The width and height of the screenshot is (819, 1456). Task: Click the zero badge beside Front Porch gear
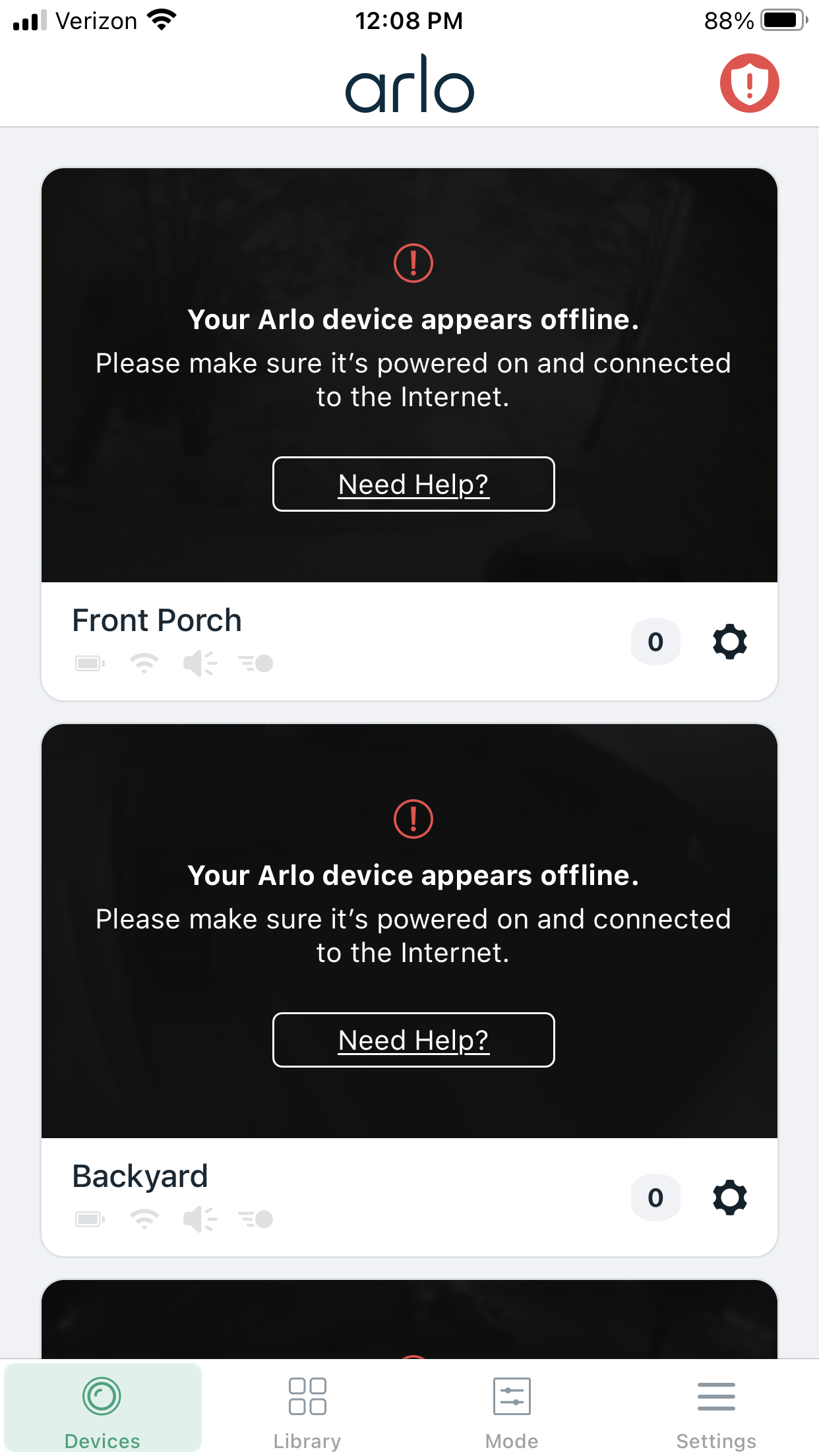pos(655,641)
